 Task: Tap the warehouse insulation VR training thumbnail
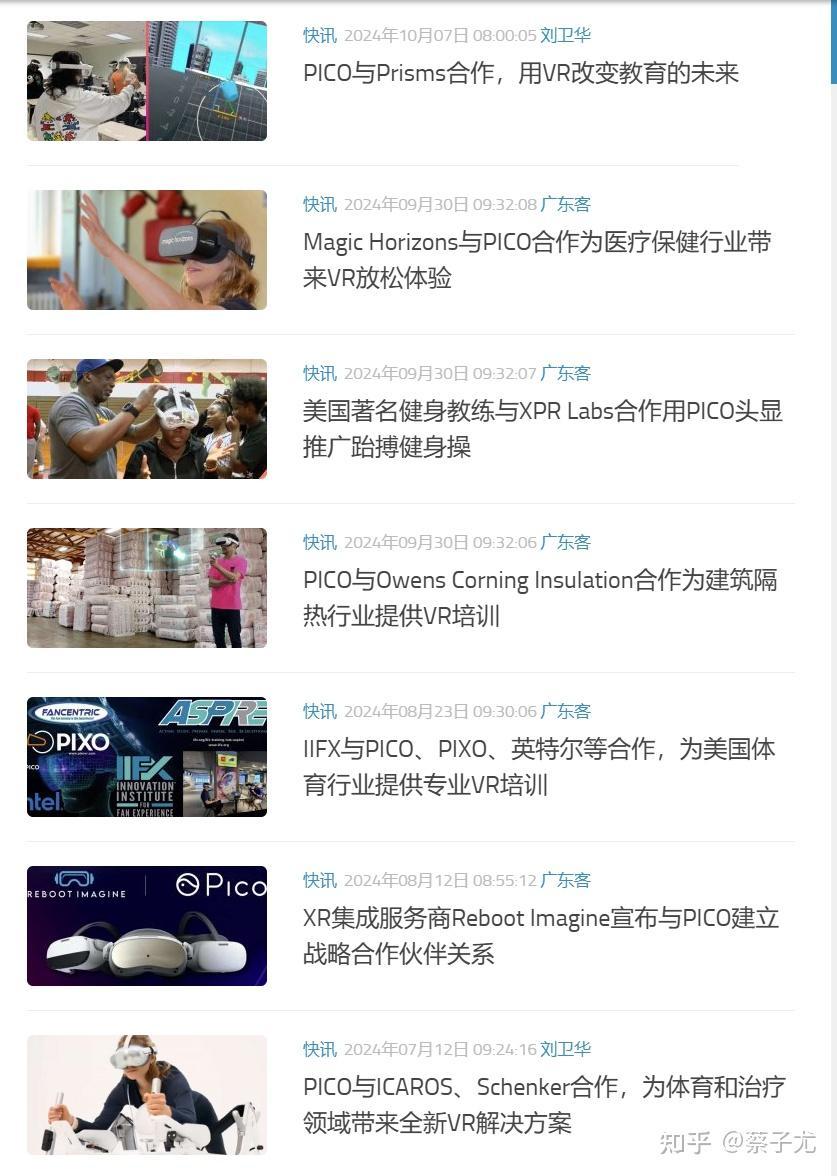coord(147,588)
